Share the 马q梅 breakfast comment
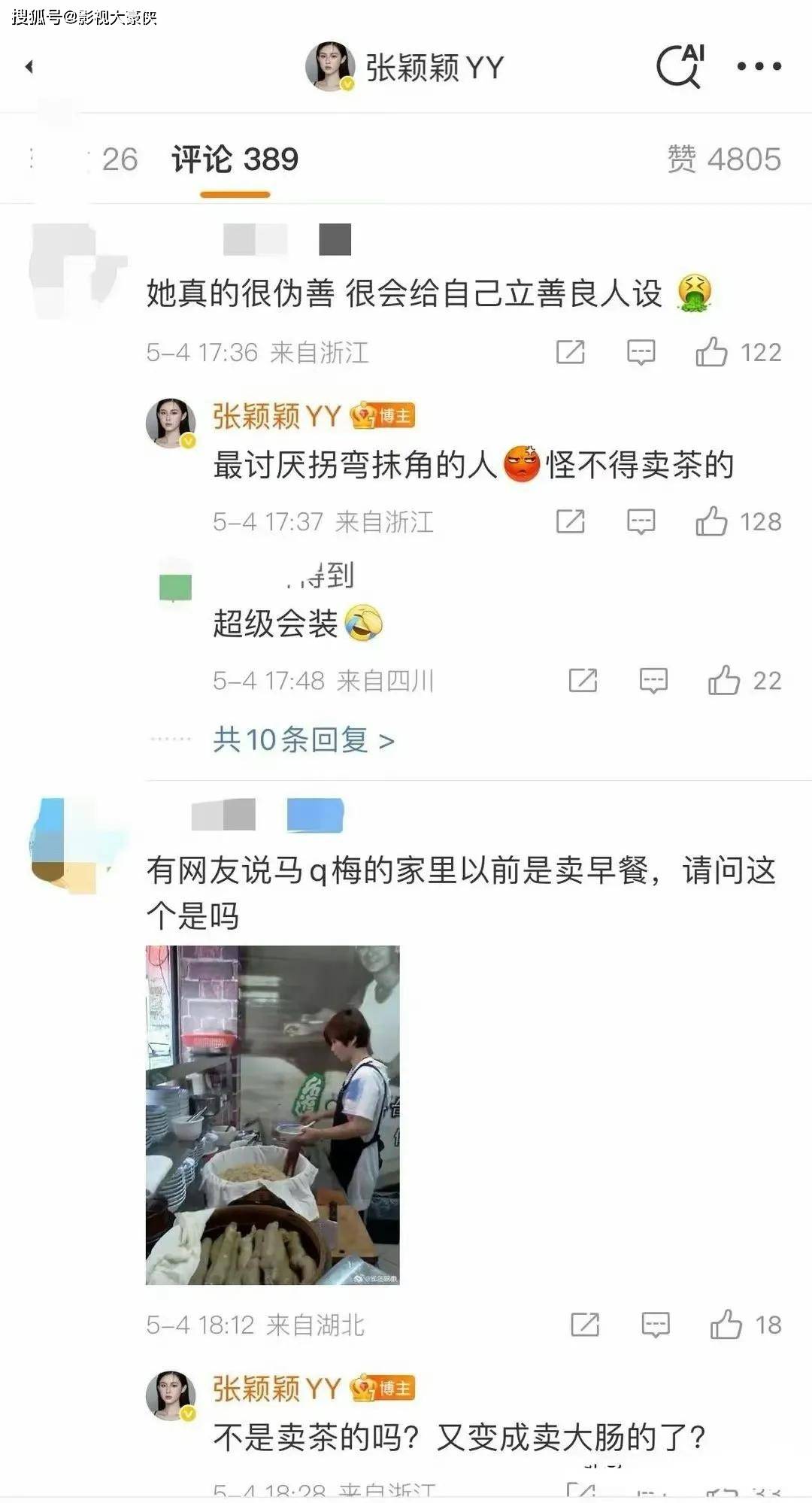Screen dimensions: 812x1503 click(x=585, y=1325)
